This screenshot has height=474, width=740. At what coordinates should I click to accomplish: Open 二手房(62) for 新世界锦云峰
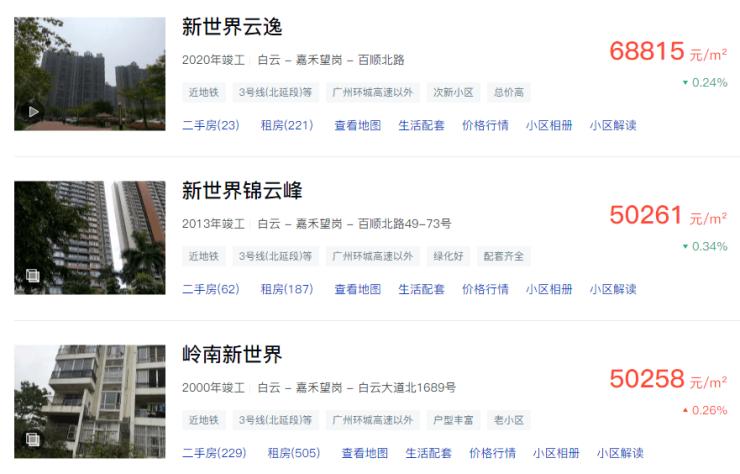(211, 289)
